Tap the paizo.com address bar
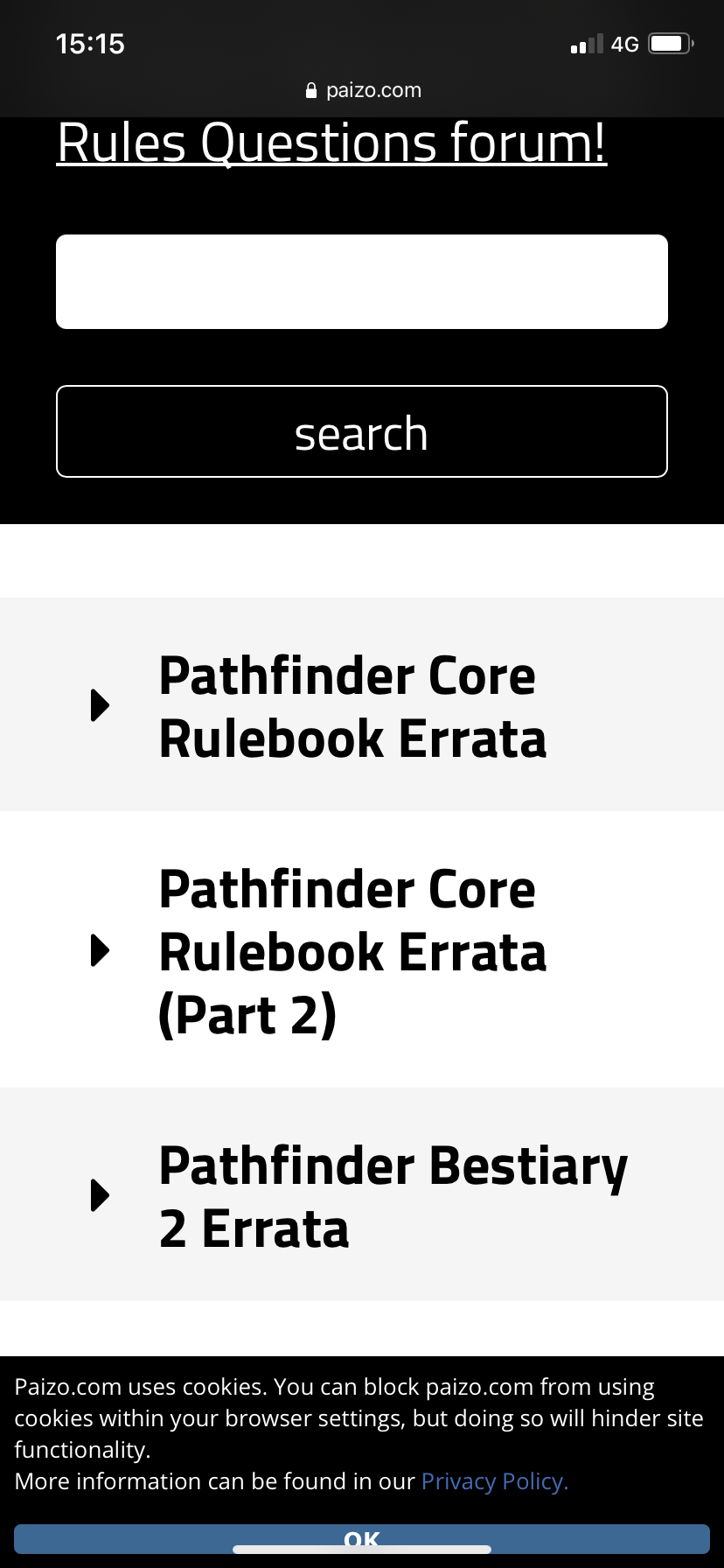Viewport: 724px width, 1568px height. click(x=362, y=90)
